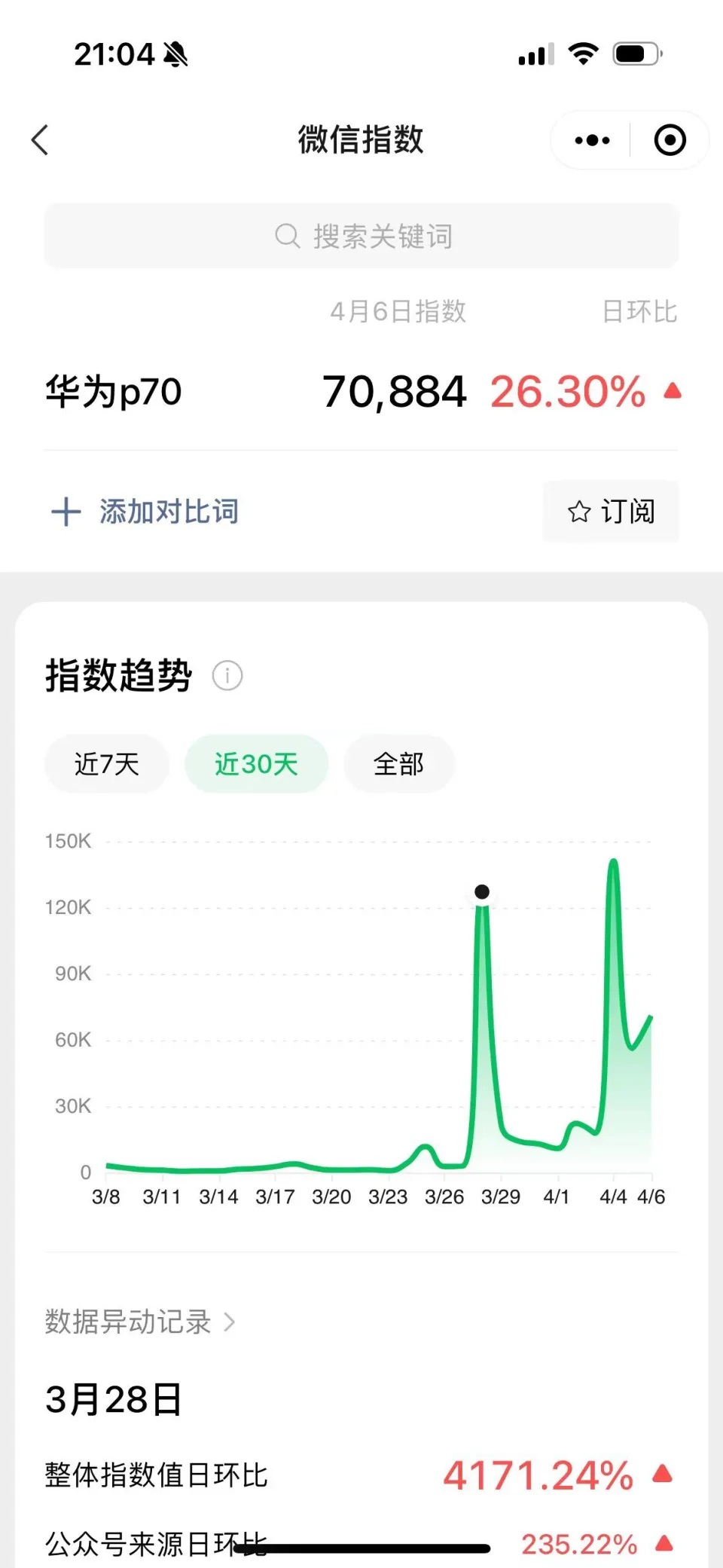
Task: Select the 近30天 range
Action: click(x=256, y=764)
